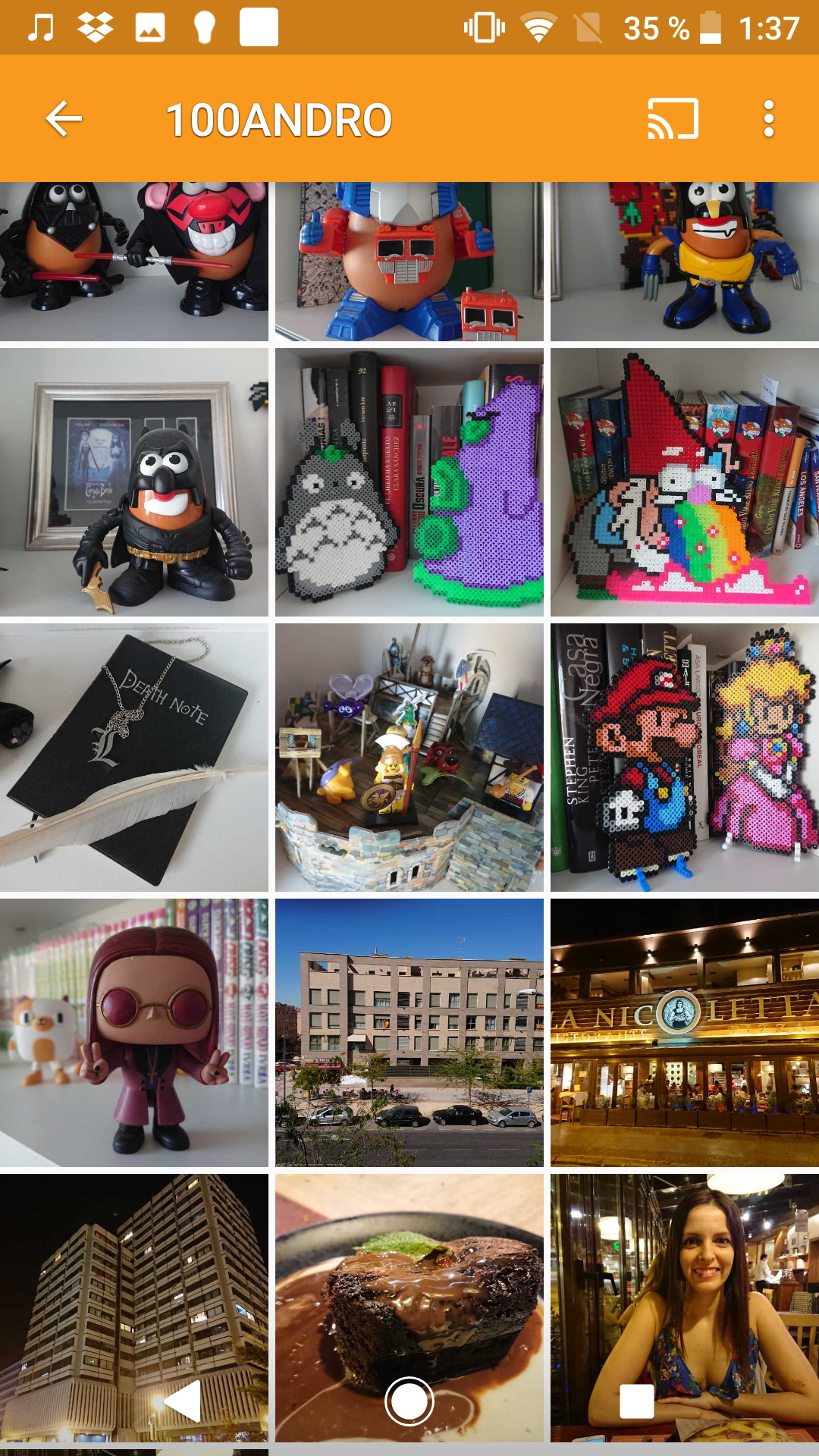Tap the system recent apps button
The width and height of the screenshot is (819, 1456).
(x=636, y=1401)
